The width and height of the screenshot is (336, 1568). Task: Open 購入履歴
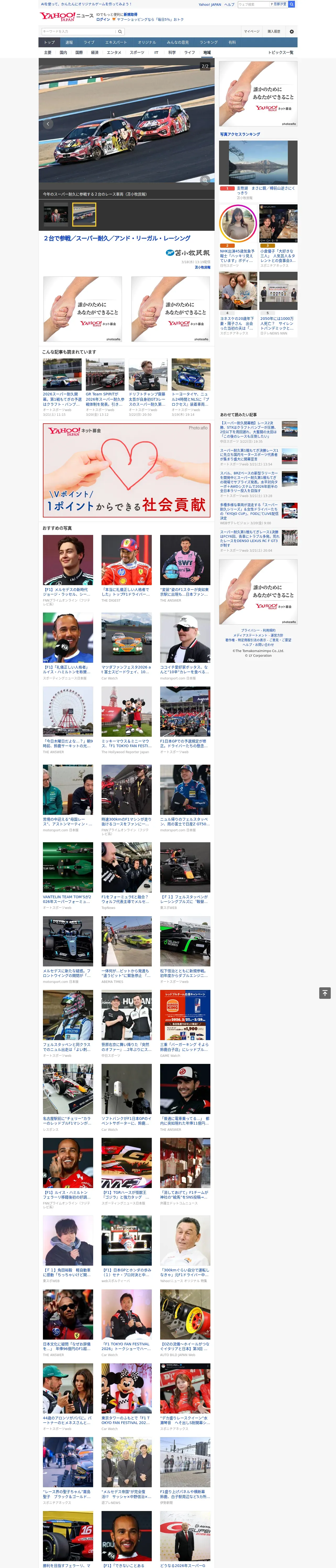click(274, 31)
